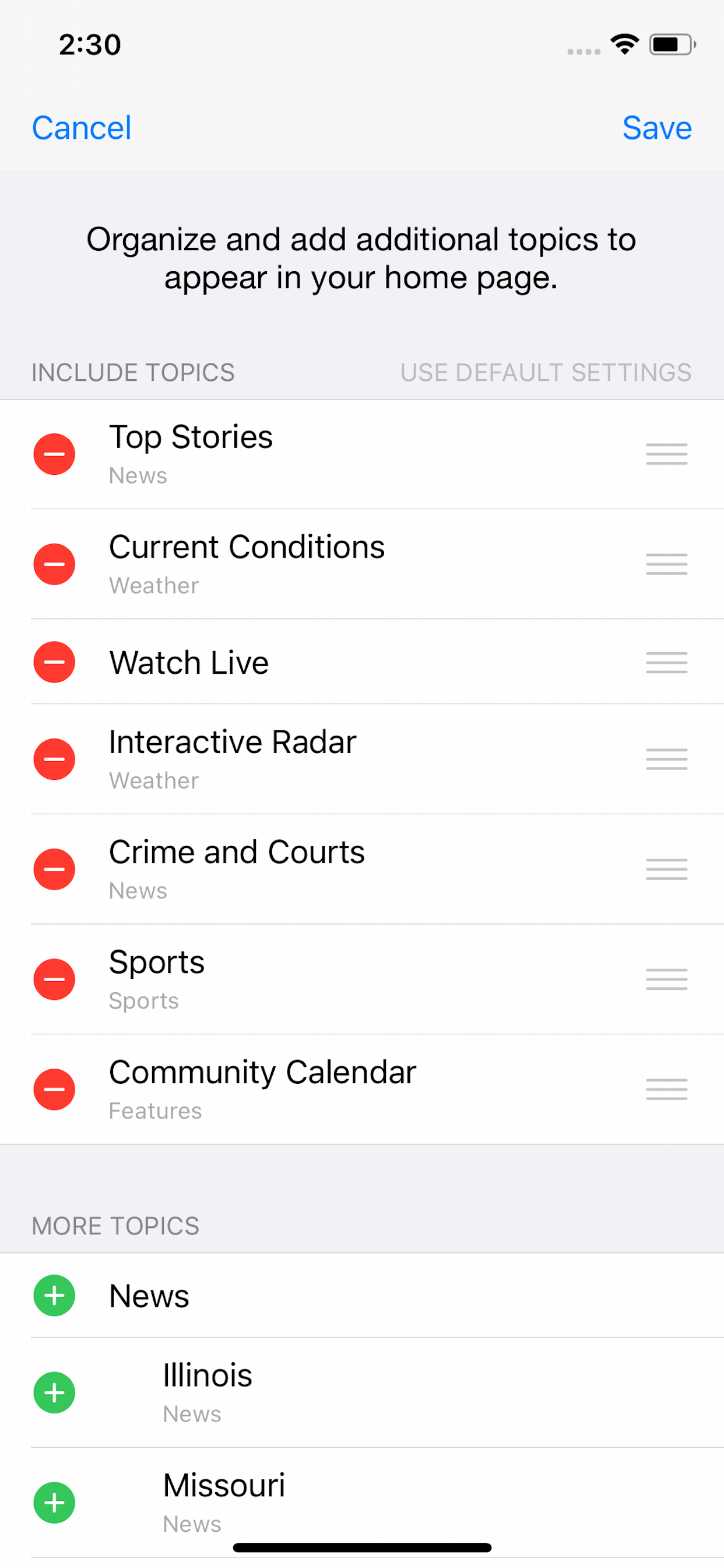Remove Current Conditions topic
Viewport: 724px width, 1568px height.
[54, 564]
